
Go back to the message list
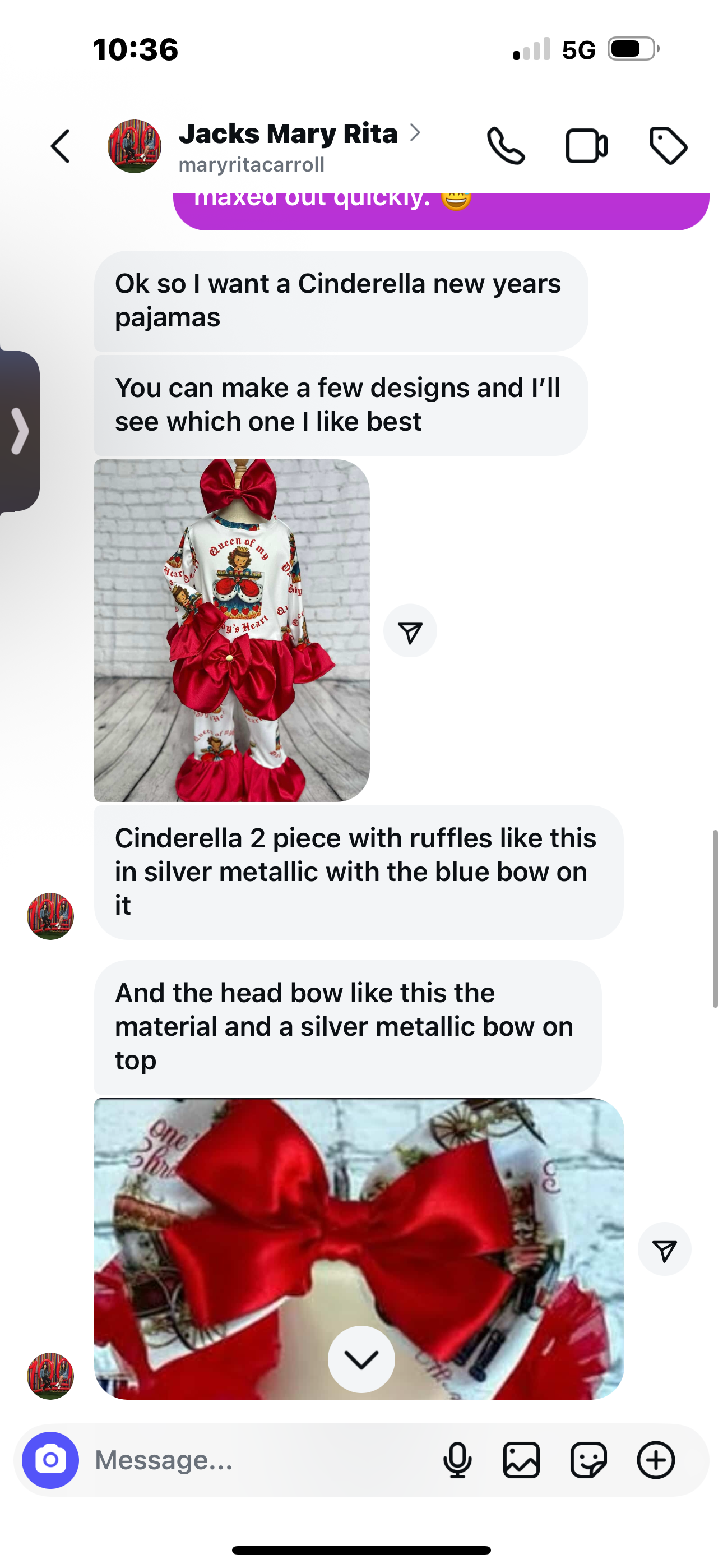tap(61, 147)
